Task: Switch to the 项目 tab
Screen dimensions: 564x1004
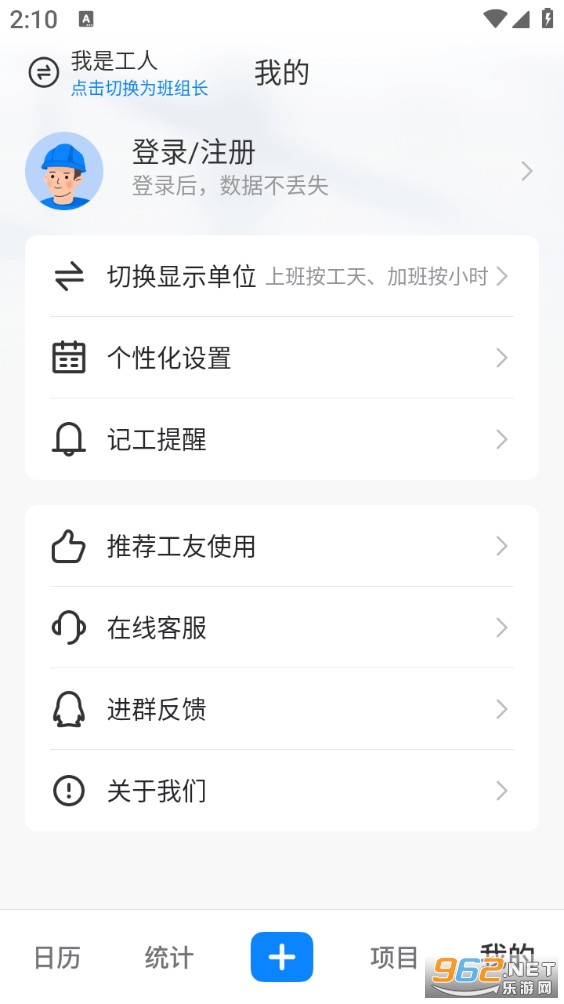Action: [394, 958]
